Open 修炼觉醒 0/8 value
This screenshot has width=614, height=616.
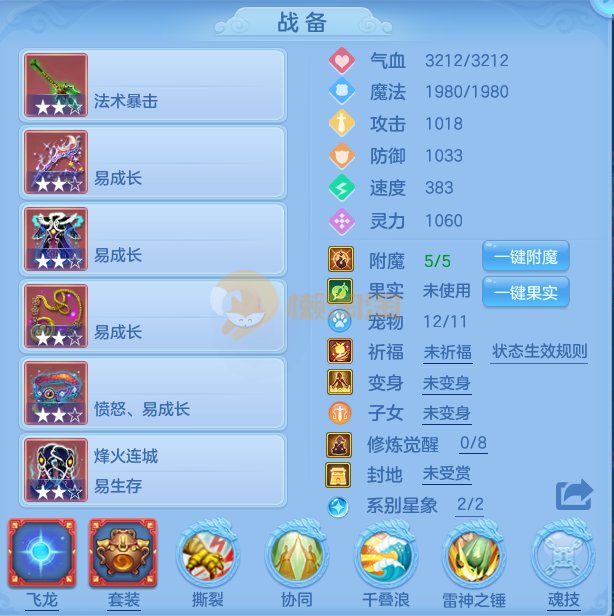(x=474, y=443)
